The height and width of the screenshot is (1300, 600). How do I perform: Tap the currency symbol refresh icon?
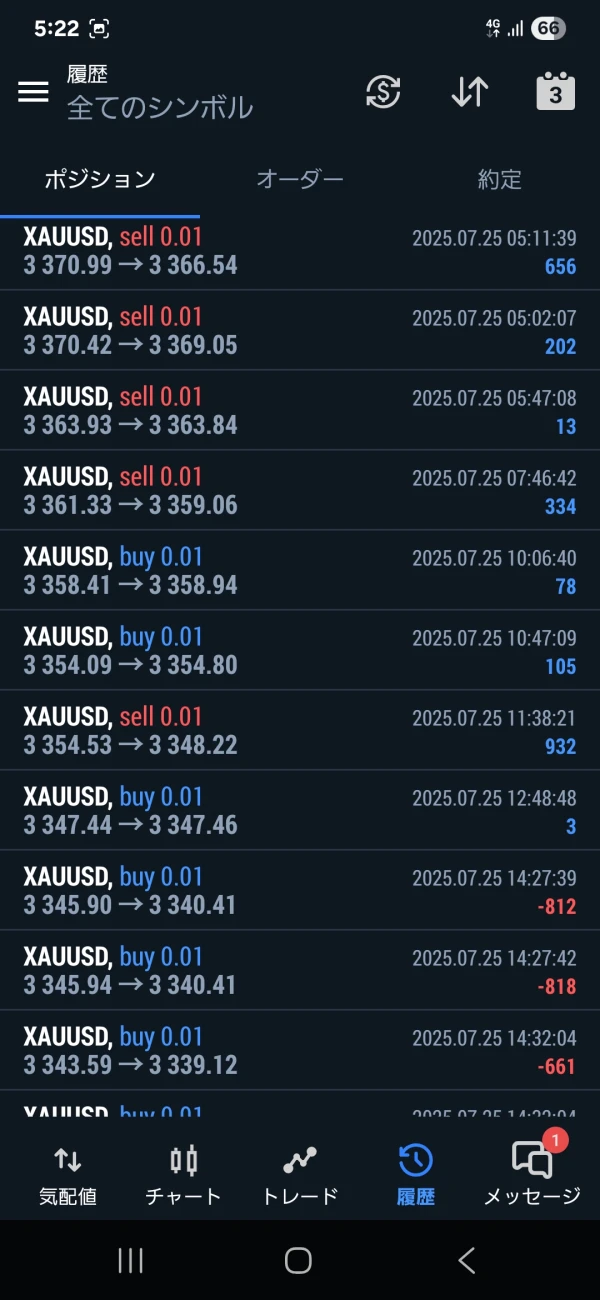383,92
